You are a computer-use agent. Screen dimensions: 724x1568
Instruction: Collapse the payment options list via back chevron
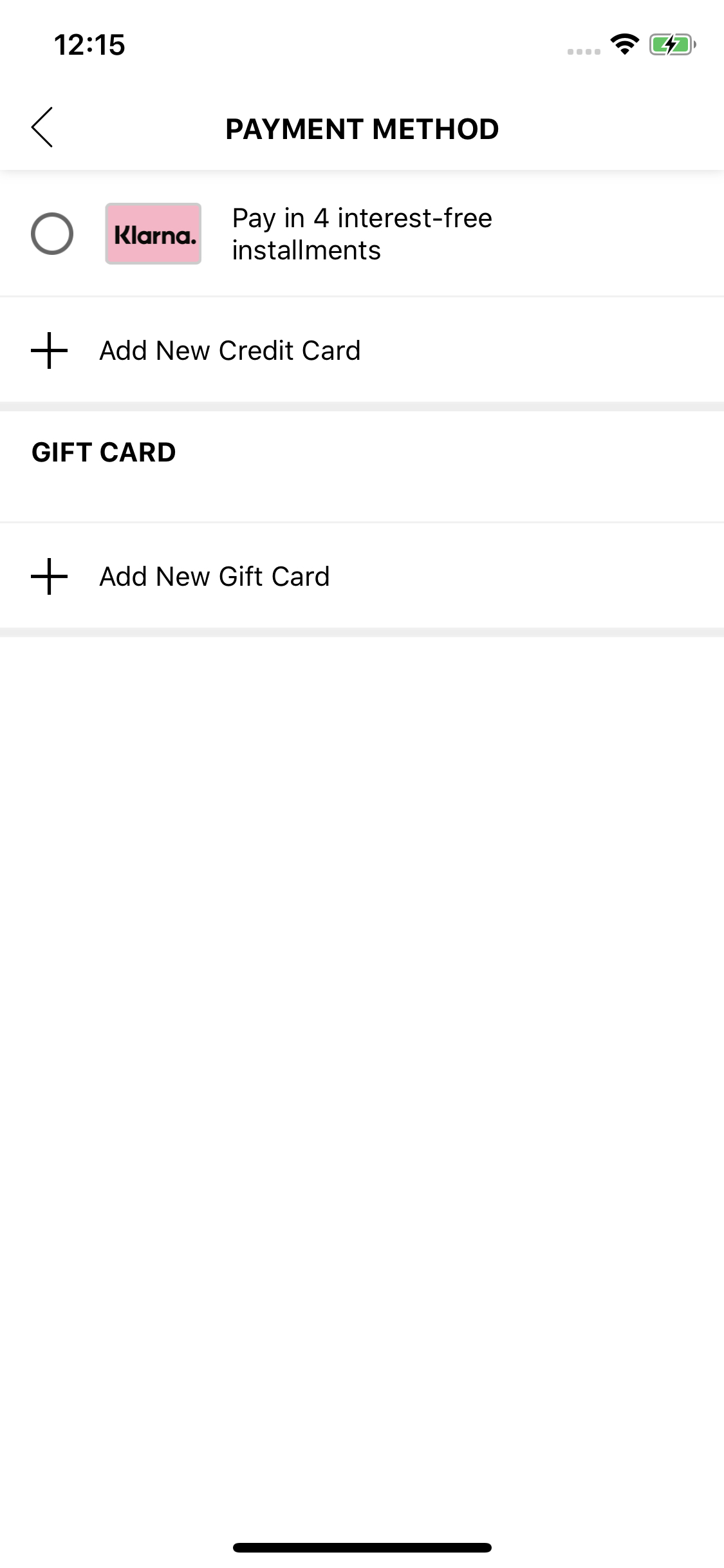42,128
